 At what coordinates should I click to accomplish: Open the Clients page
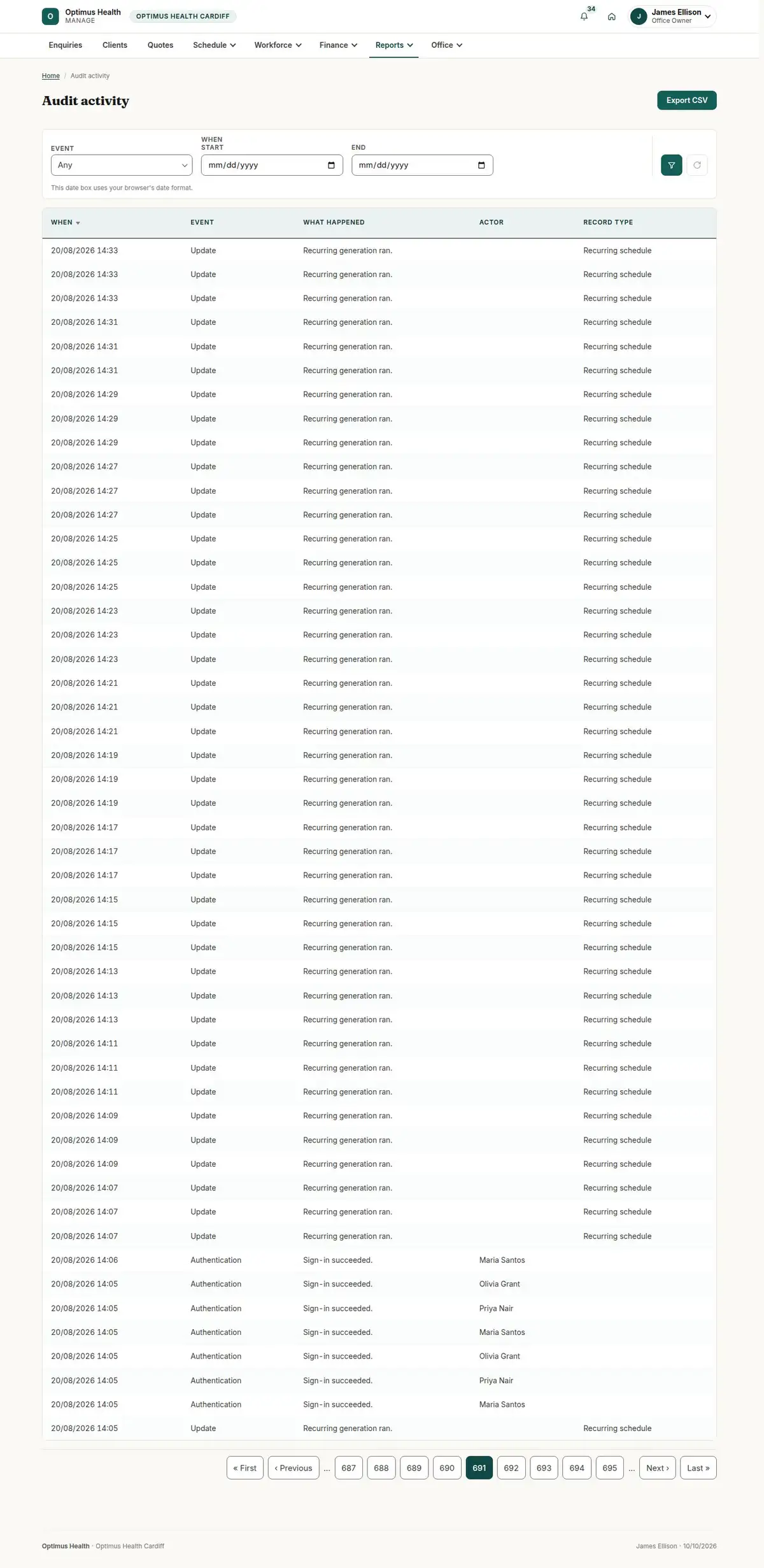pos(115,45)
